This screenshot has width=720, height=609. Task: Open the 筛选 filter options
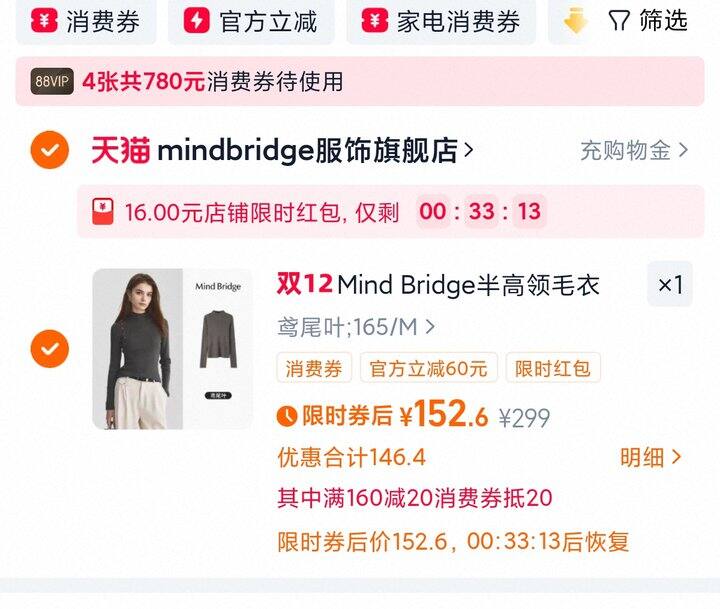pyautogui.click(x=649, y=21)
